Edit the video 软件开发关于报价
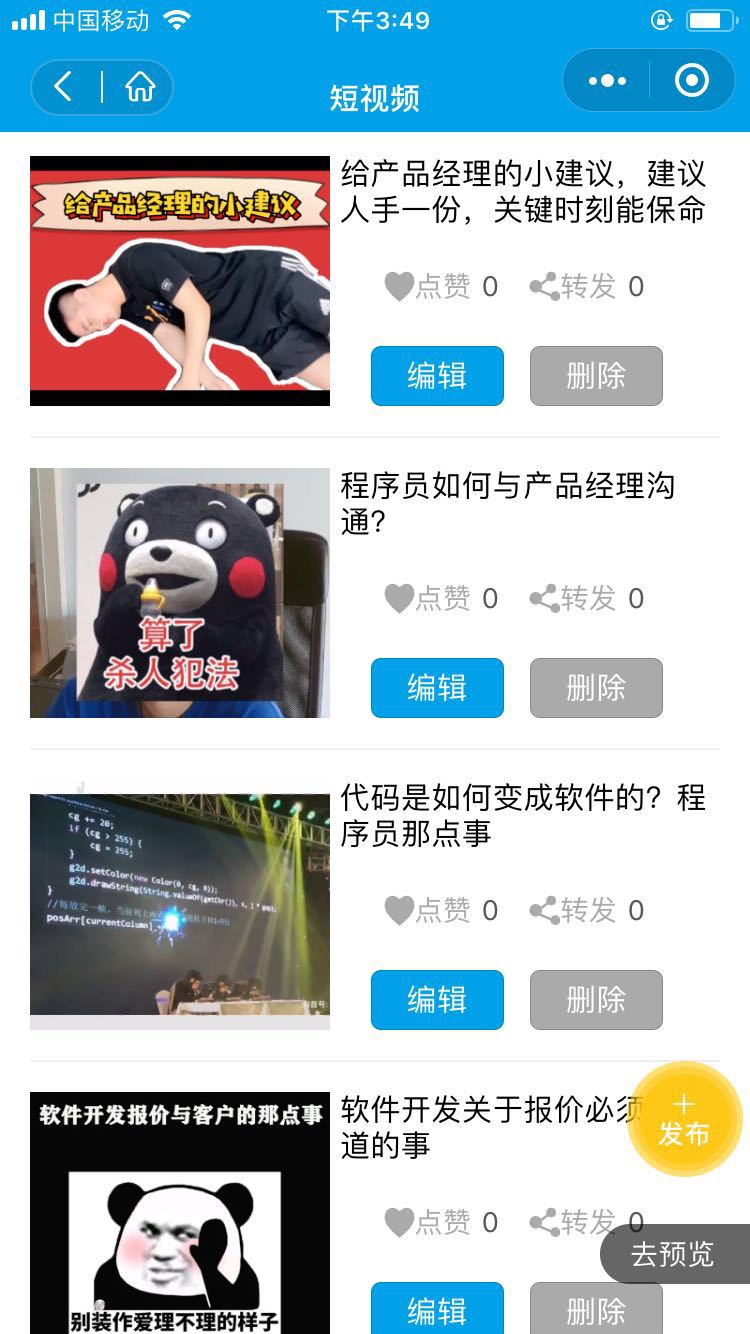The image size is (750, 1334). (x=437, y=1310)
